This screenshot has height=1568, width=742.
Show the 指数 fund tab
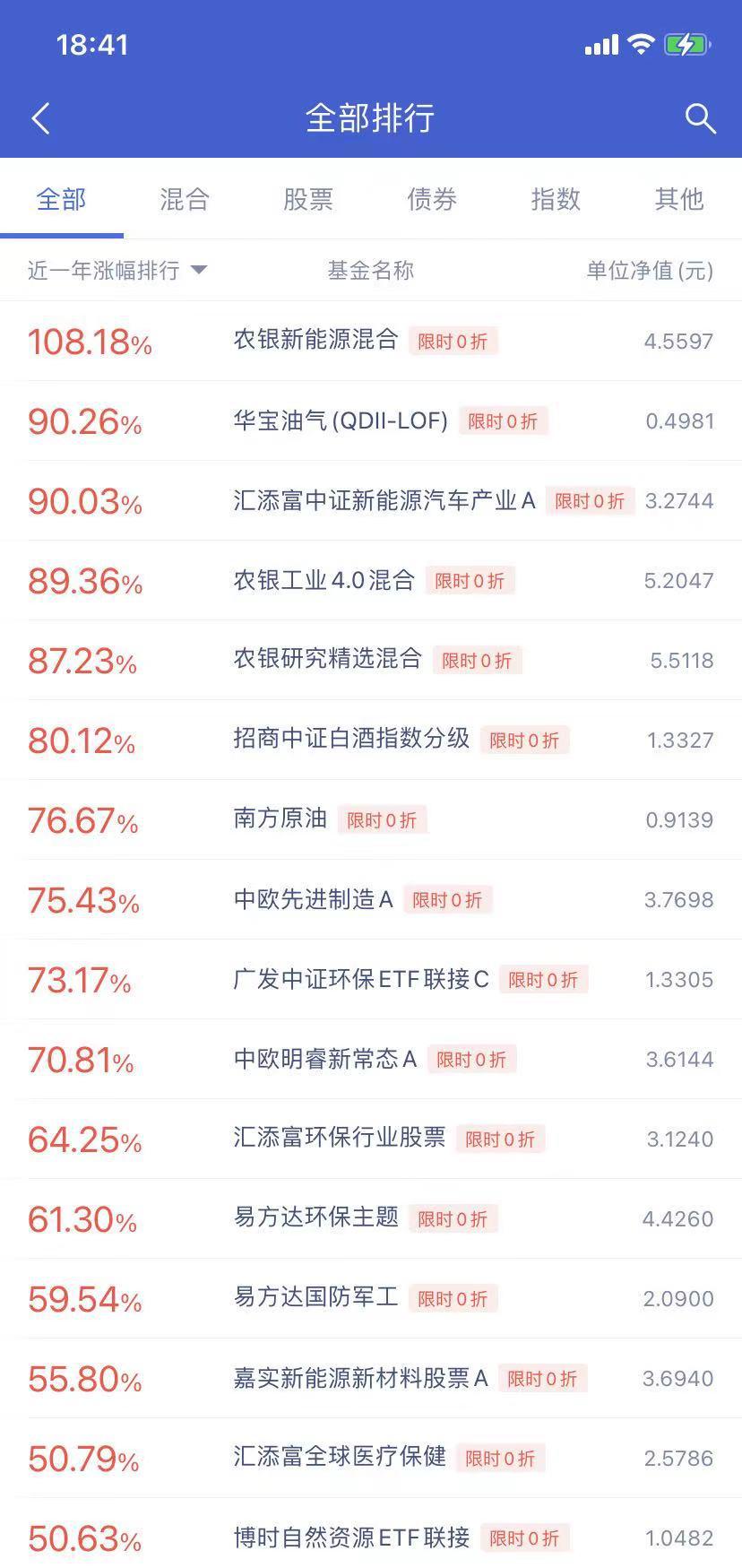(556, 199)
